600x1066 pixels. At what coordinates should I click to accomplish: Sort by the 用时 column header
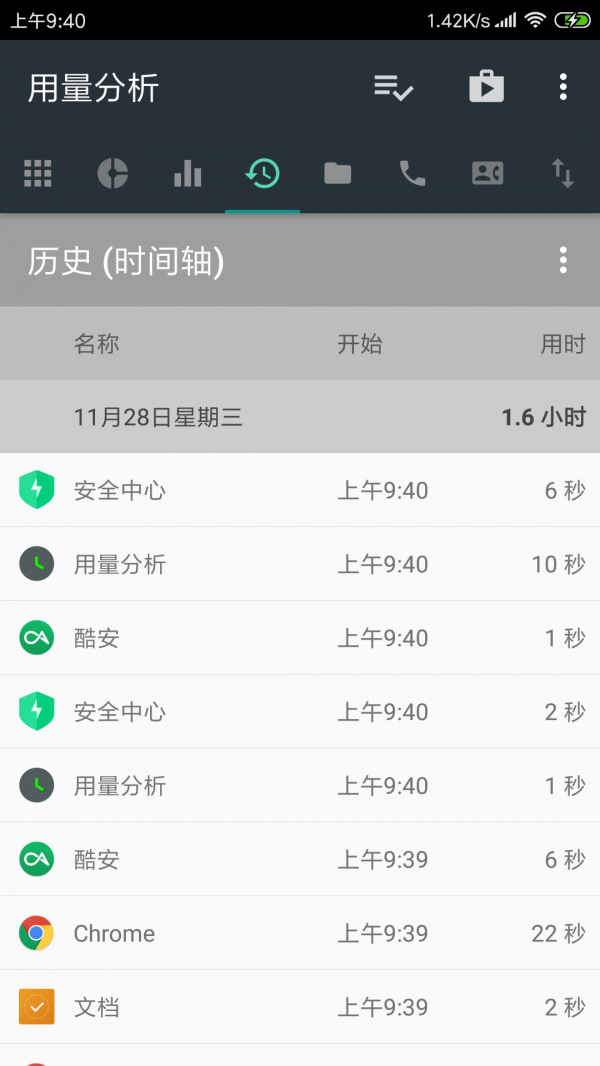(x=563, y=344)
